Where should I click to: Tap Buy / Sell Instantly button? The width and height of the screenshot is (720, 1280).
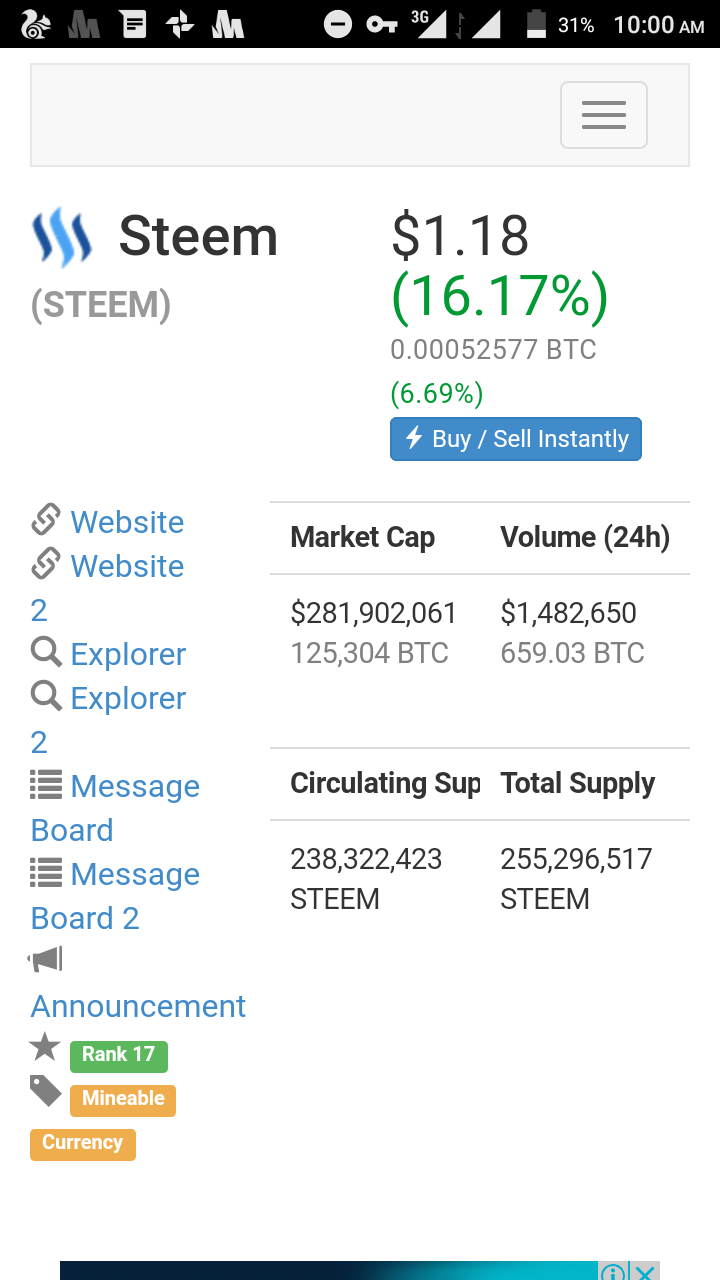coord(515,439)
